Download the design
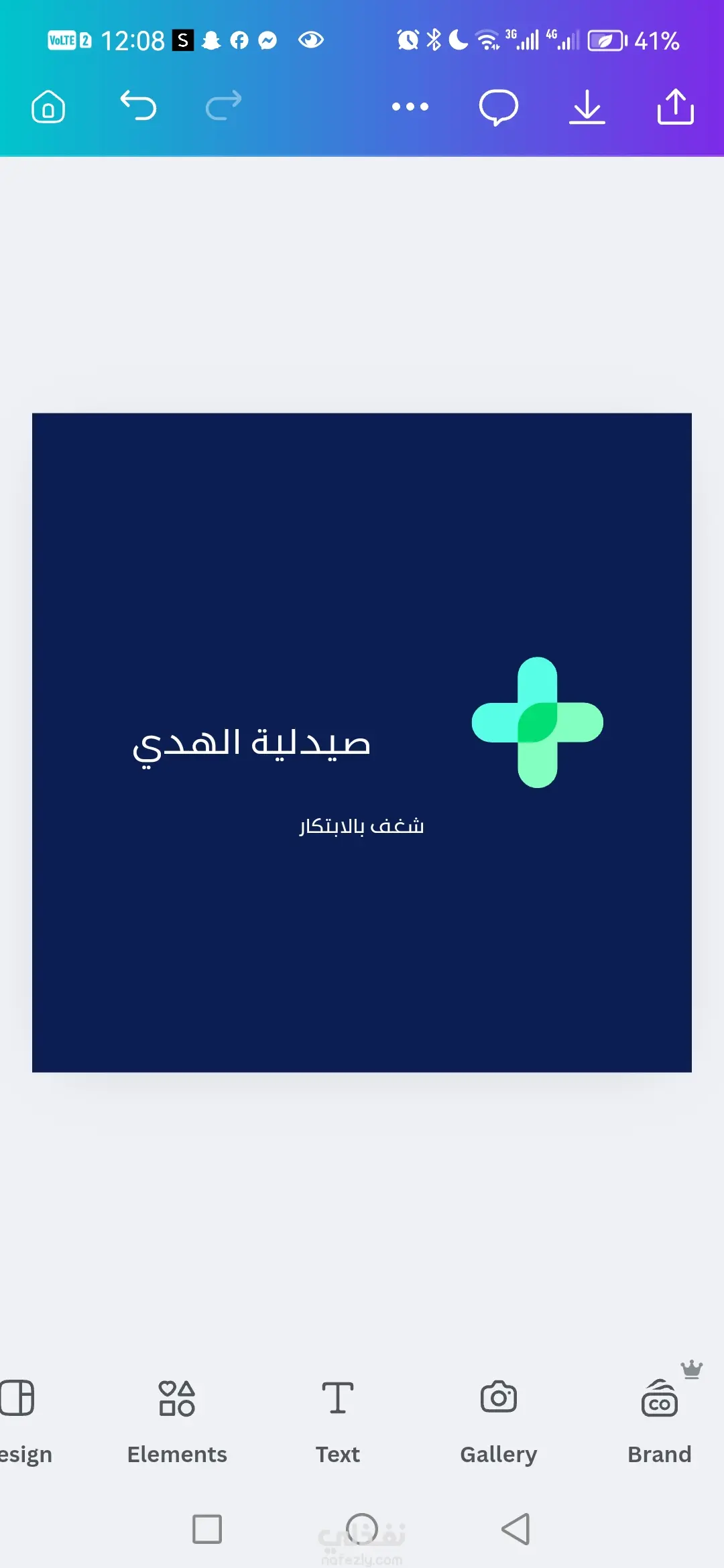 [x=587, y=107]
